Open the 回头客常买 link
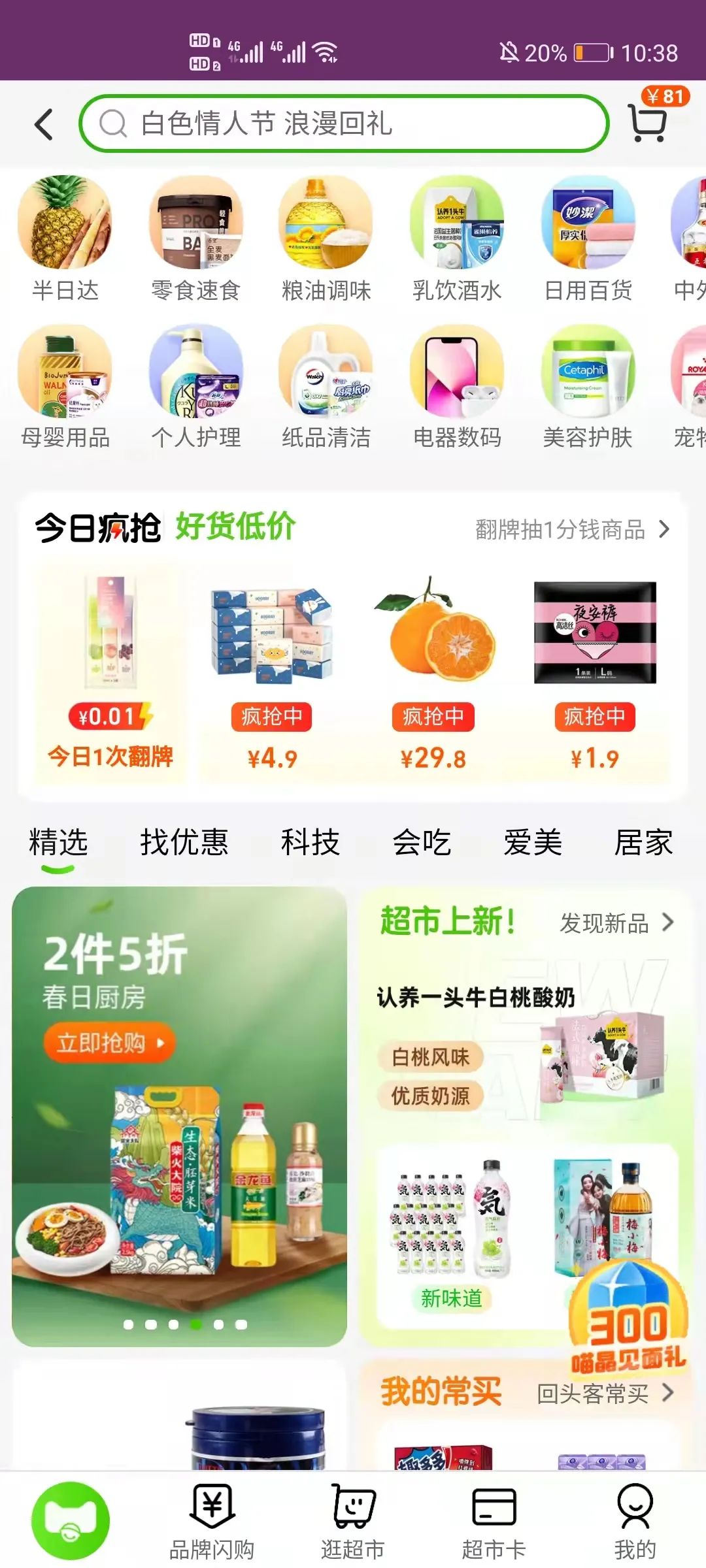Screen dimensions: 706x1568 [x=604, y=1394]
